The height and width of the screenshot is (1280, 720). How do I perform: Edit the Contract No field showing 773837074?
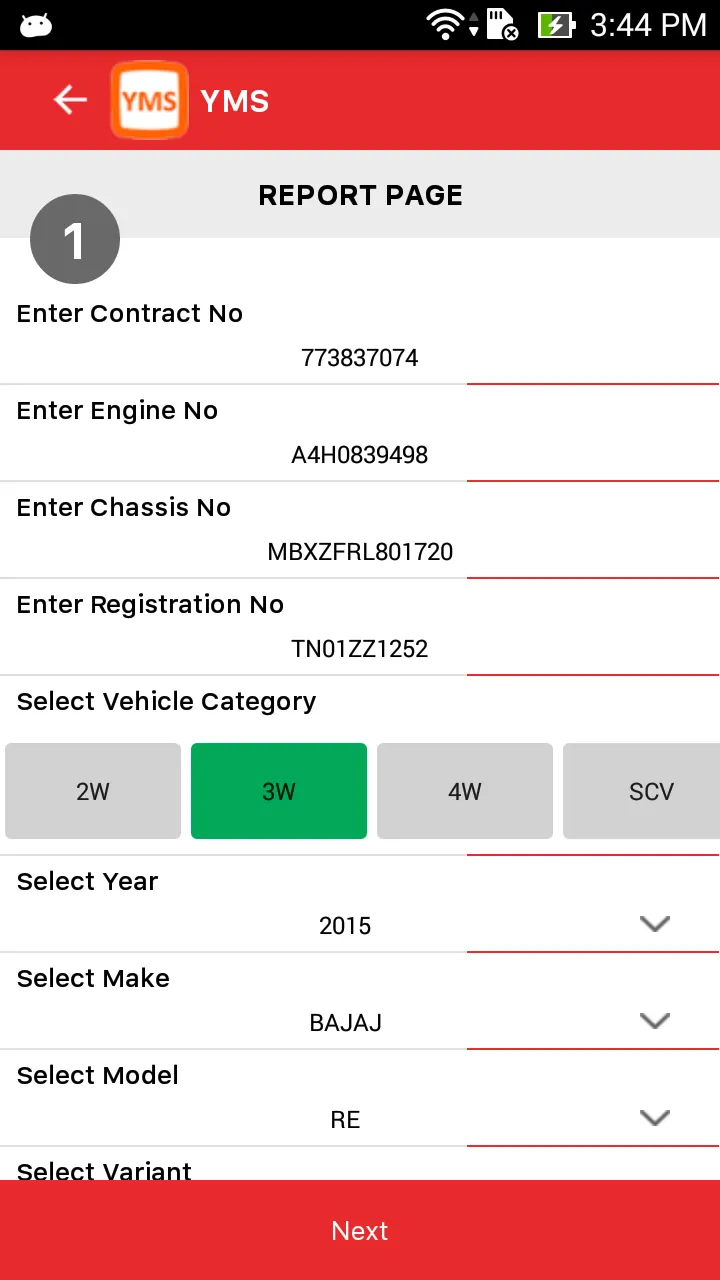pyautogui.click(x=360, y=357)
